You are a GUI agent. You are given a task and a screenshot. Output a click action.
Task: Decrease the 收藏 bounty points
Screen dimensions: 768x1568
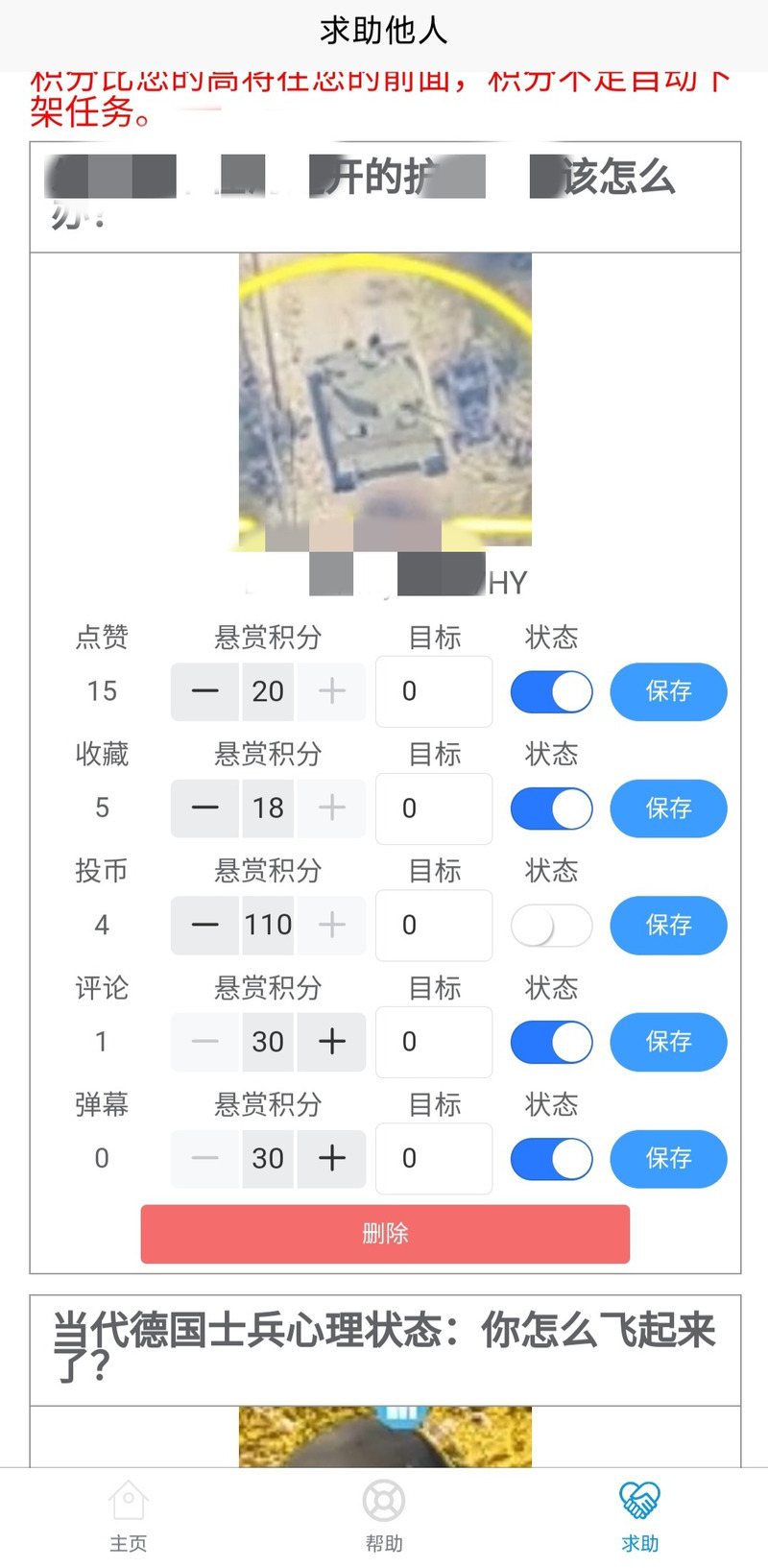(x=205, y=808)
